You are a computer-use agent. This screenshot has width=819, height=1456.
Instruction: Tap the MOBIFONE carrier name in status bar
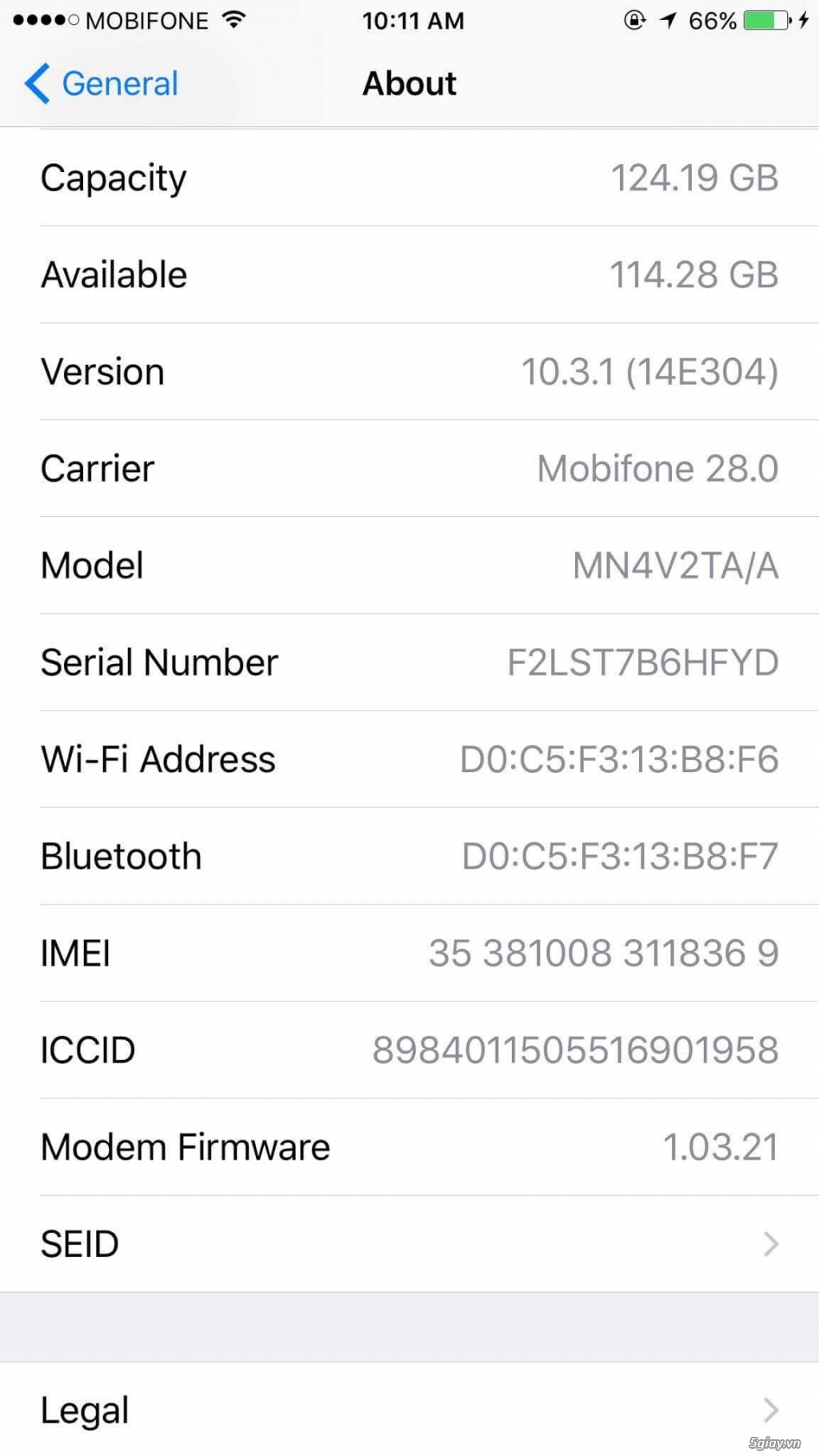click(x=150, y=19)
